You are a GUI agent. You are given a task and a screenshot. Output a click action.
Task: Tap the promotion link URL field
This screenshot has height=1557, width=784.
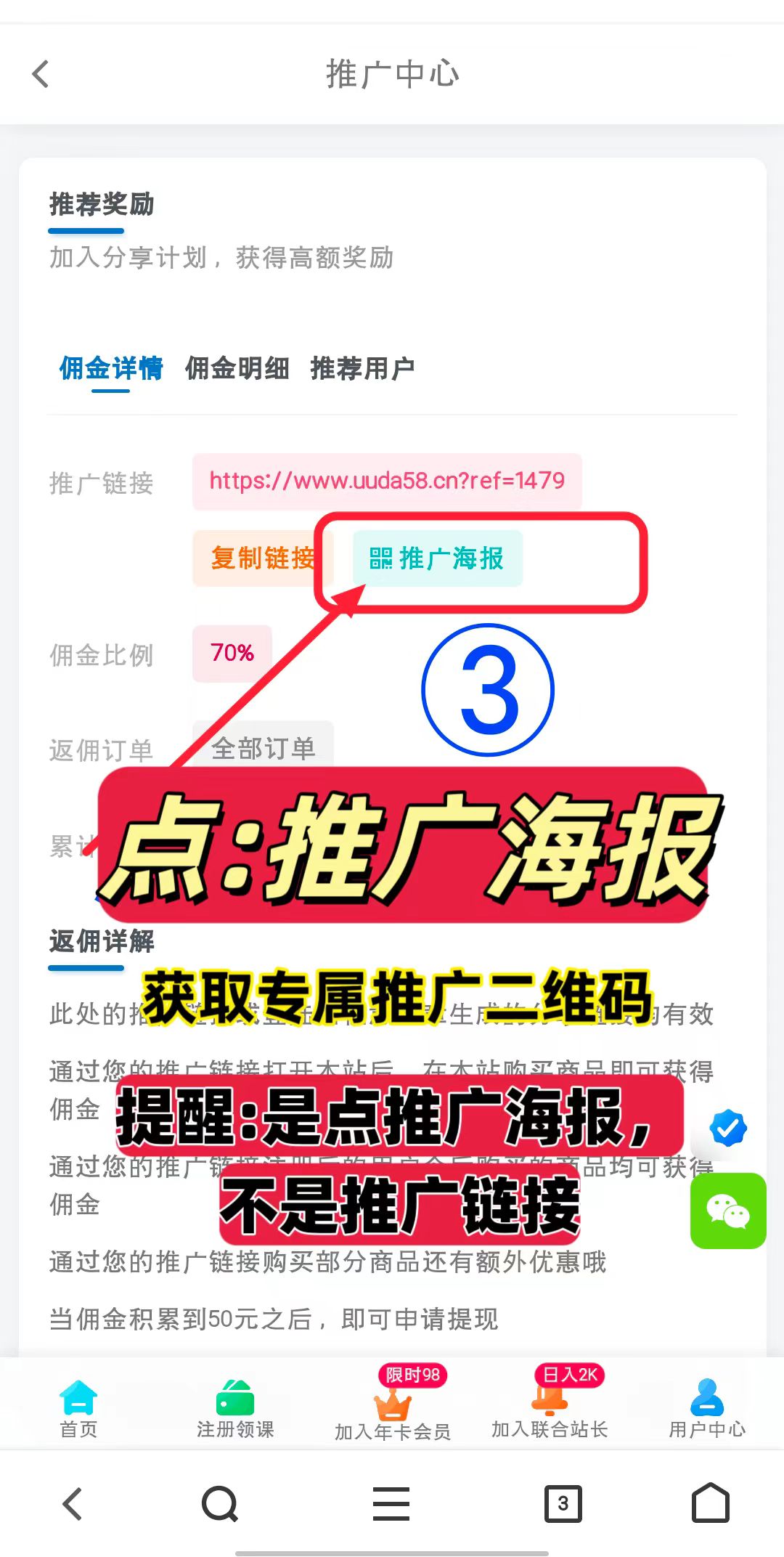pyautogui.click(x=387, y=481)
